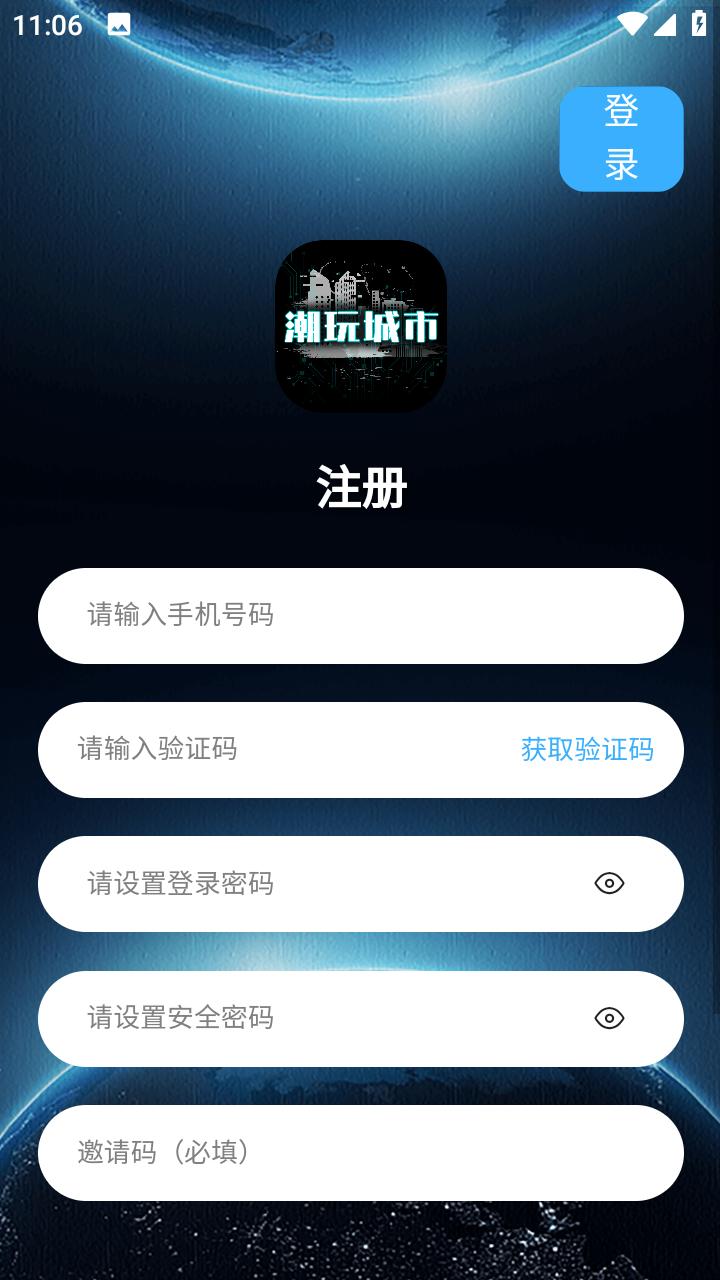Image resolution: width=720 pixels, height=1280 pixels.
Task: Request code via 获取验证码
Action: [x=587, y=749]
